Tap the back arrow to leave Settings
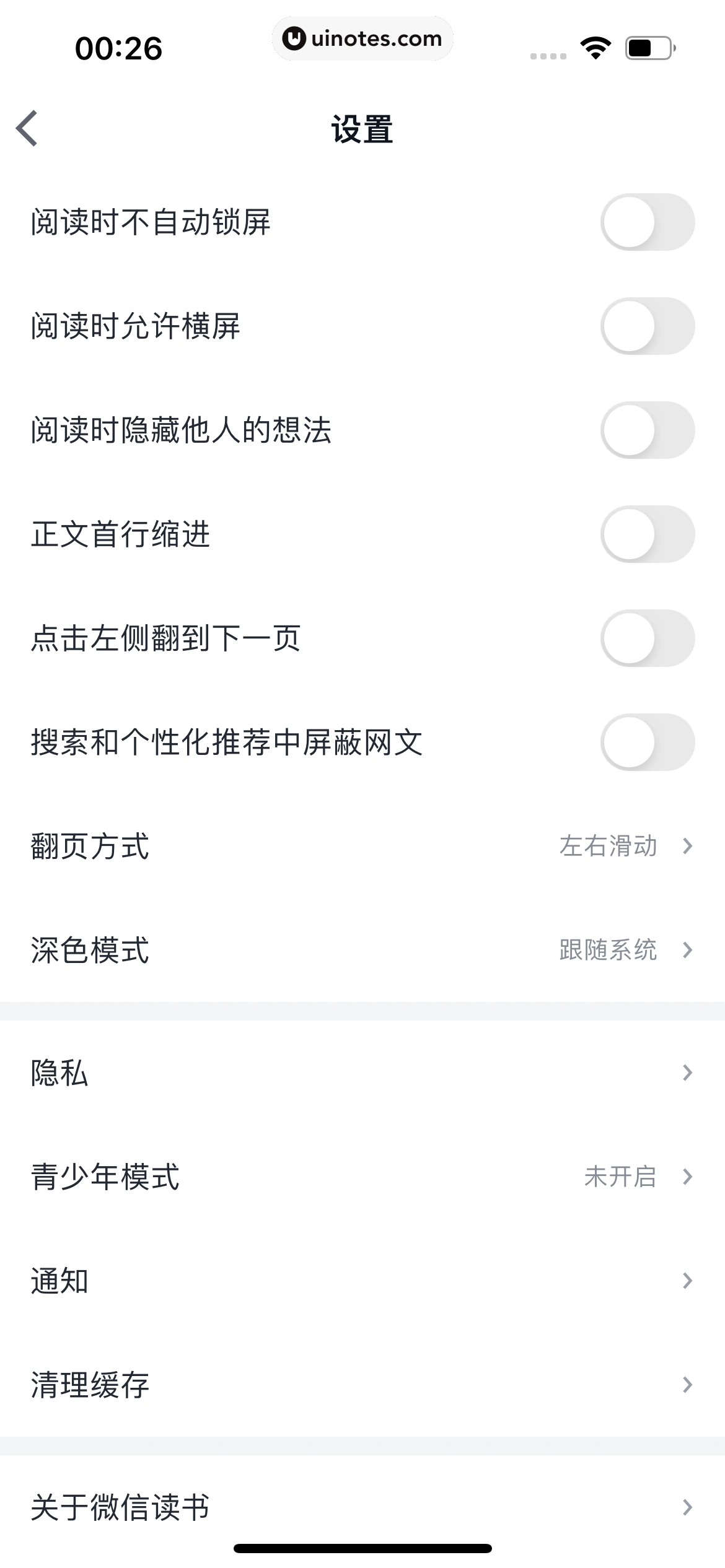This screenshot has height=1568, width=725. click(27, 128)
